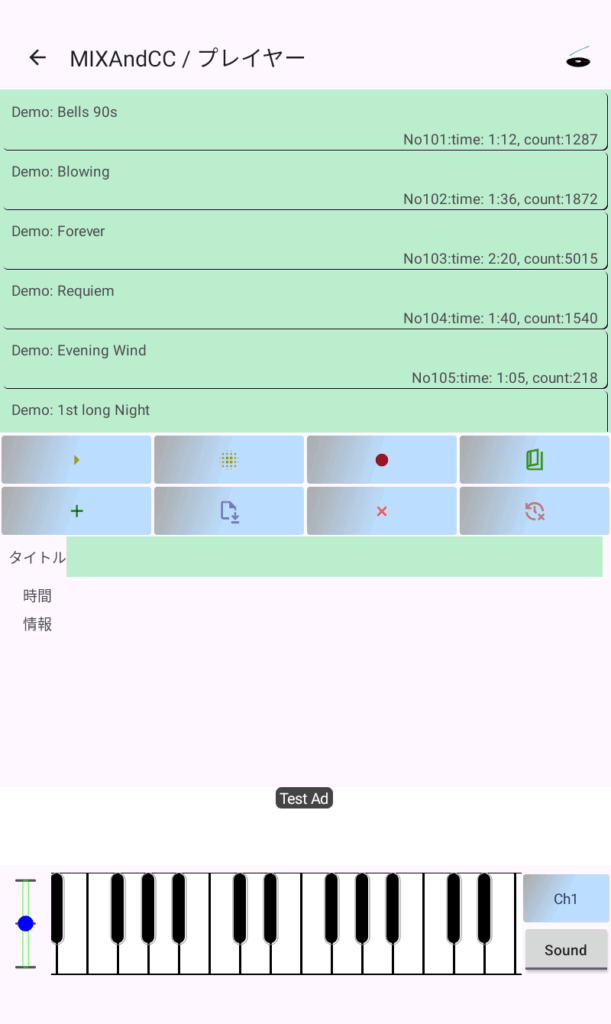Tap the blue pitch slider knob
Viewport: 611px width, 1024px height.
click(26, 923)
